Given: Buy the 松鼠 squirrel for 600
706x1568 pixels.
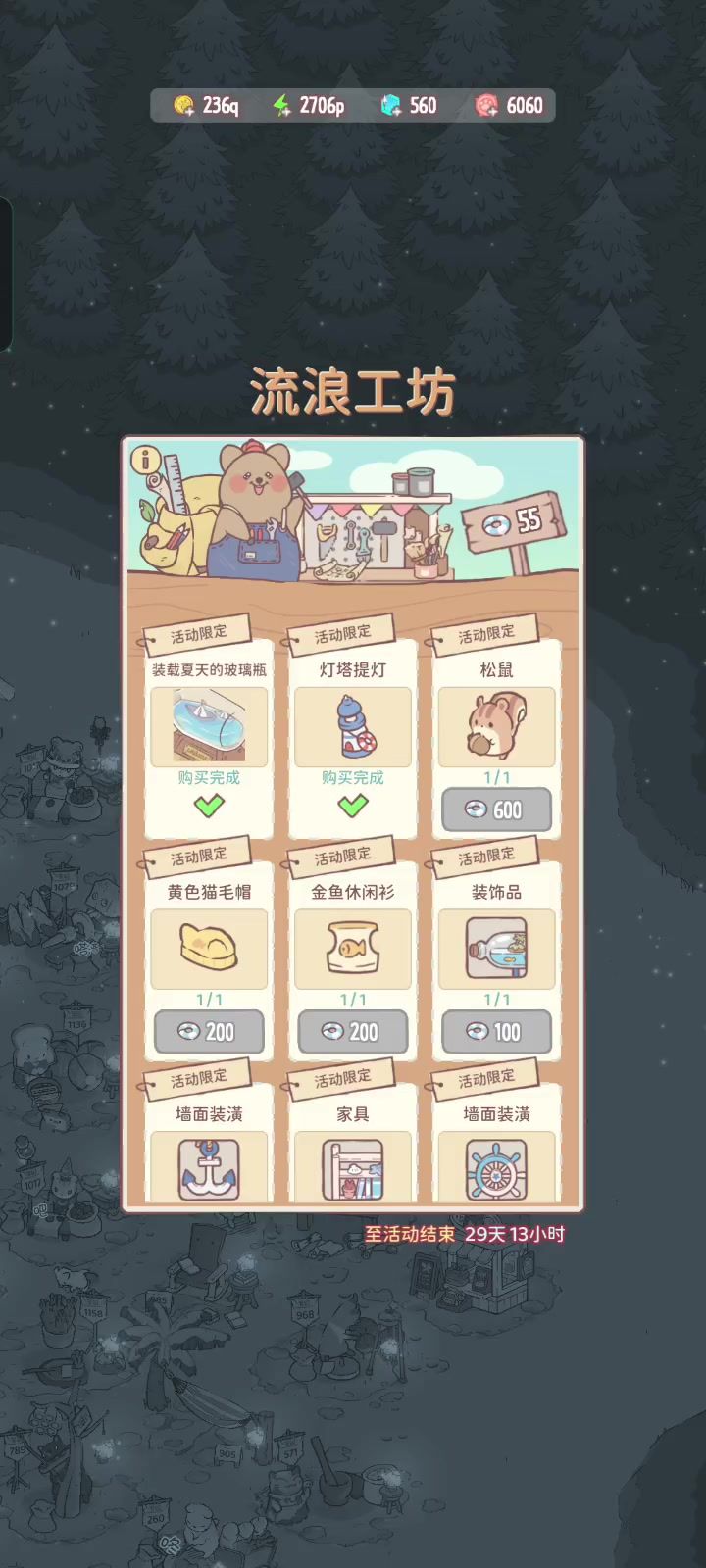Looking at the screenshot, I should coord(496,809).
